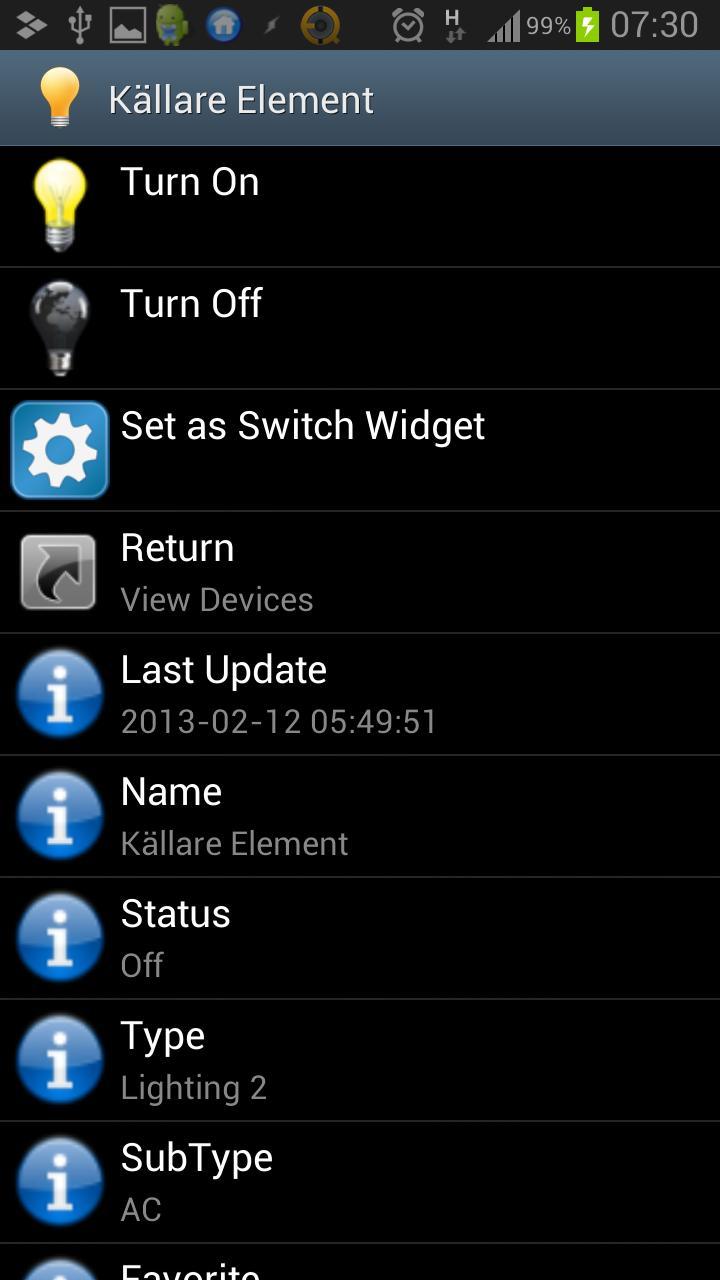This screenshot has height=1280, width=720.
Task: Open the Status row showing Off
Action: click(x=360, y=938)
